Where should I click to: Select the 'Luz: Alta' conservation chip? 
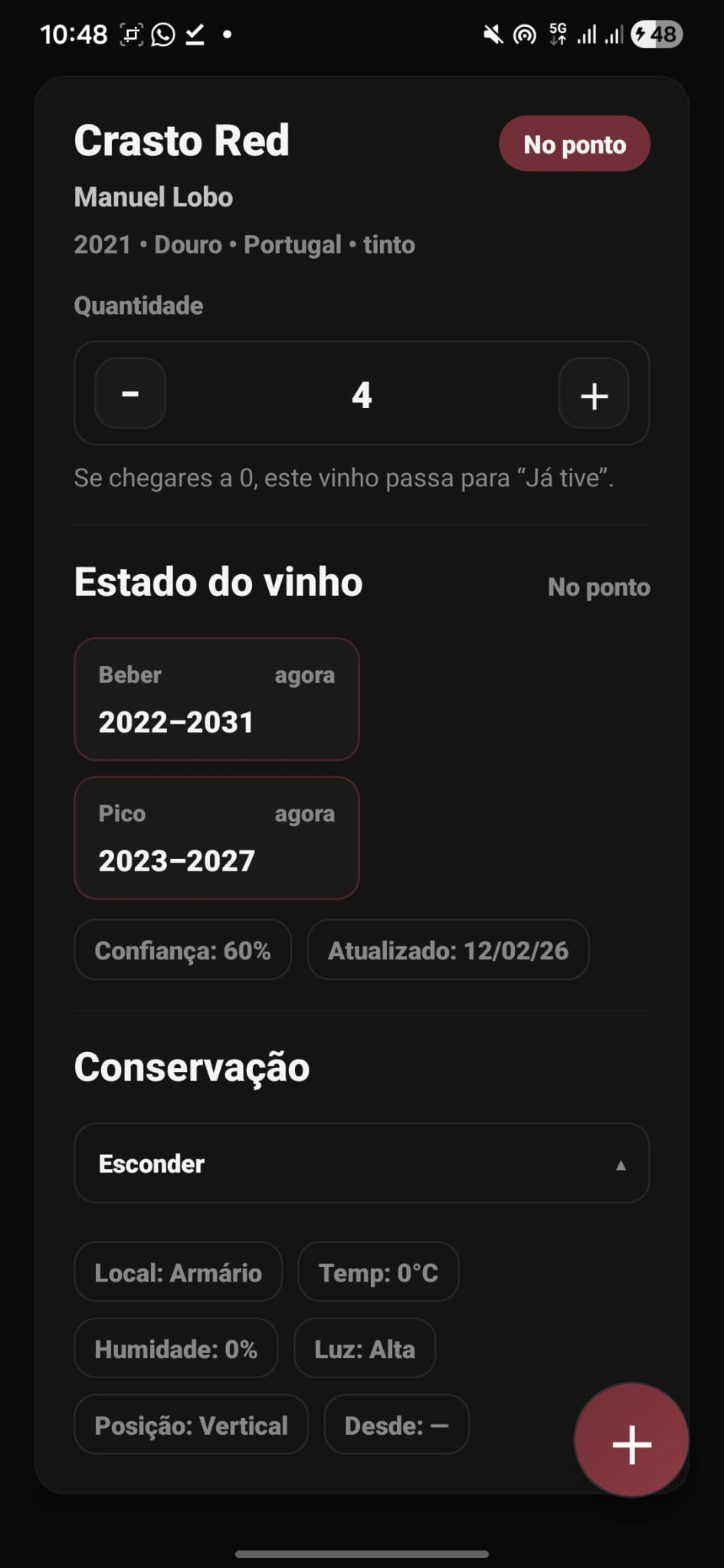[364, 1348]
